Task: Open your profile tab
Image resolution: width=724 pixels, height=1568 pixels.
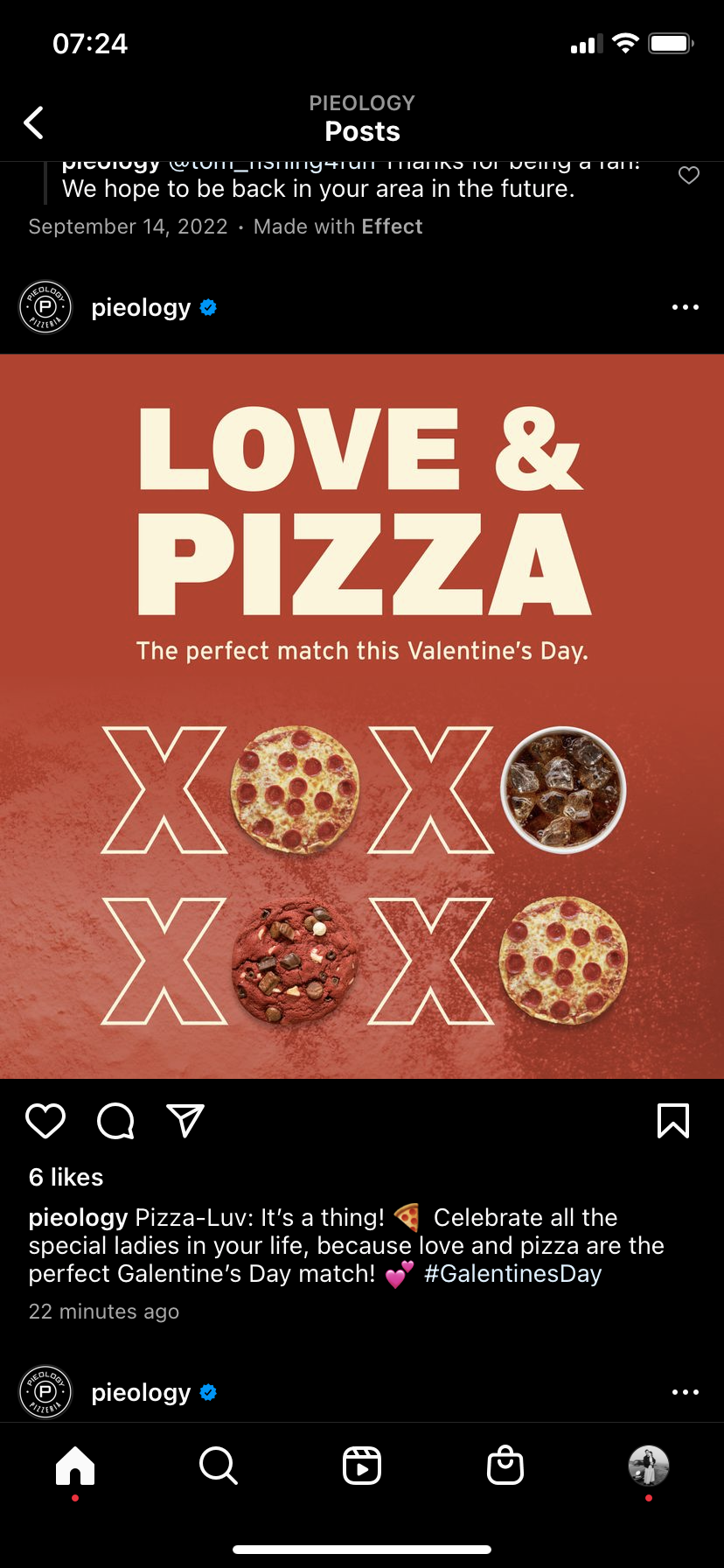Action: tap(649, 1466)
